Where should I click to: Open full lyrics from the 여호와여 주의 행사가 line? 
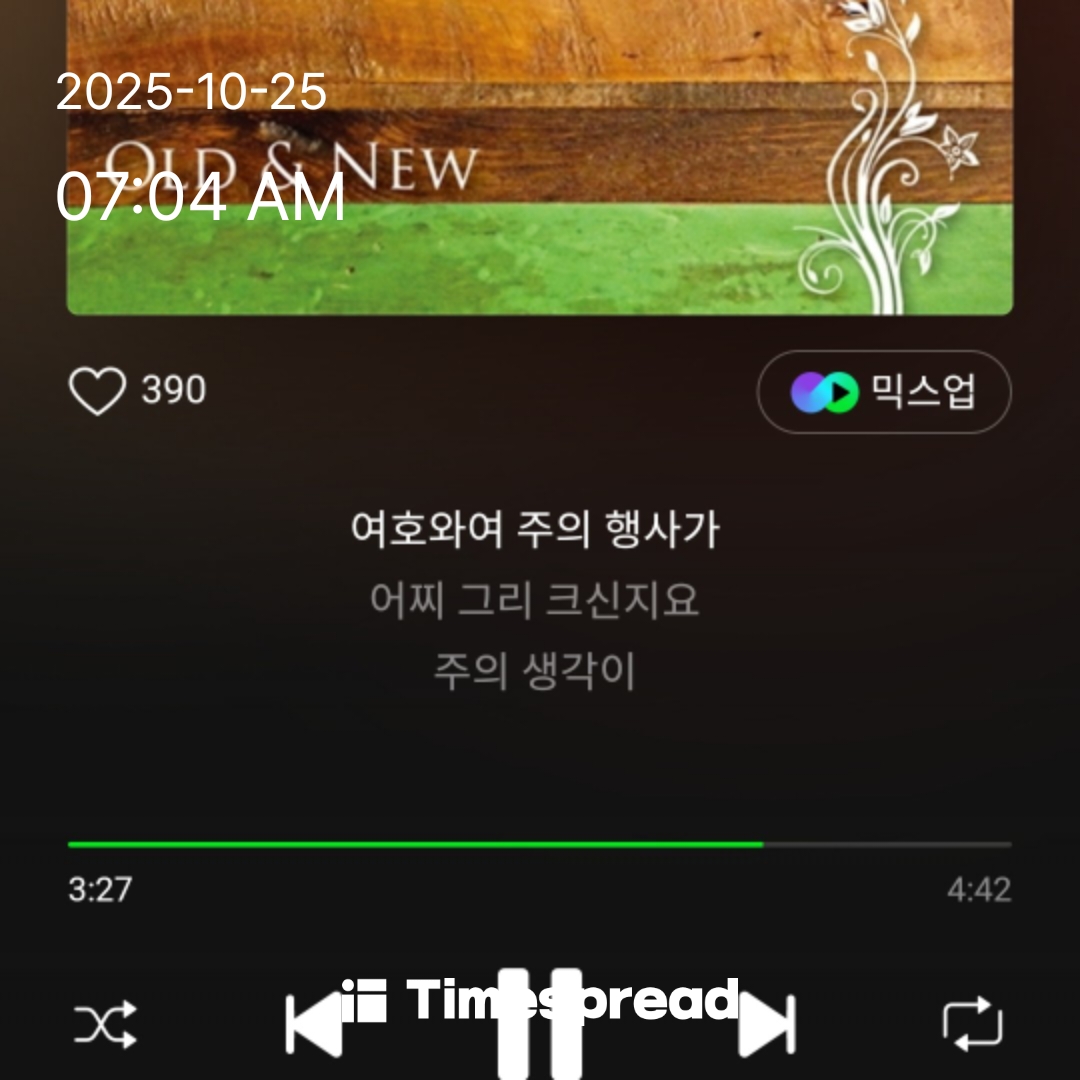pyautogui.click(x=535, y=530)
